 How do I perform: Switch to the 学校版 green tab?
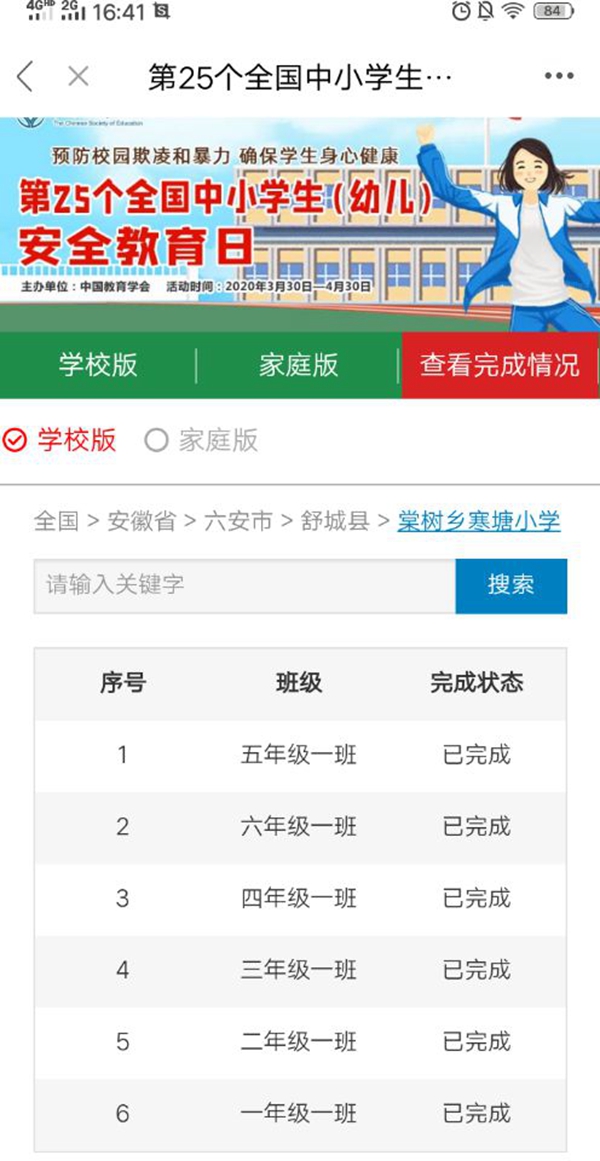coord(98,365)
